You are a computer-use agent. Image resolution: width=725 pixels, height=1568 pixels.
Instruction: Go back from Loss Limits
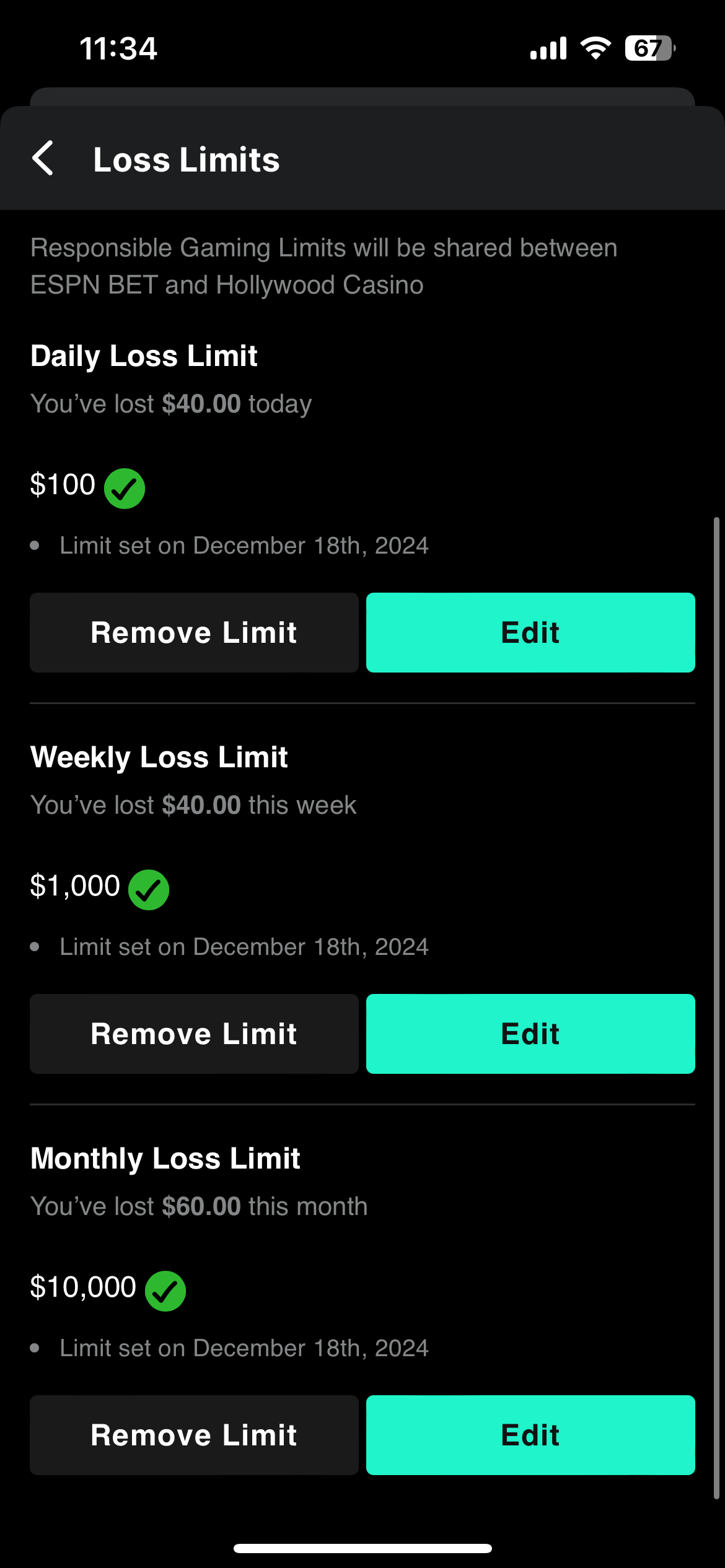point(43,159)
